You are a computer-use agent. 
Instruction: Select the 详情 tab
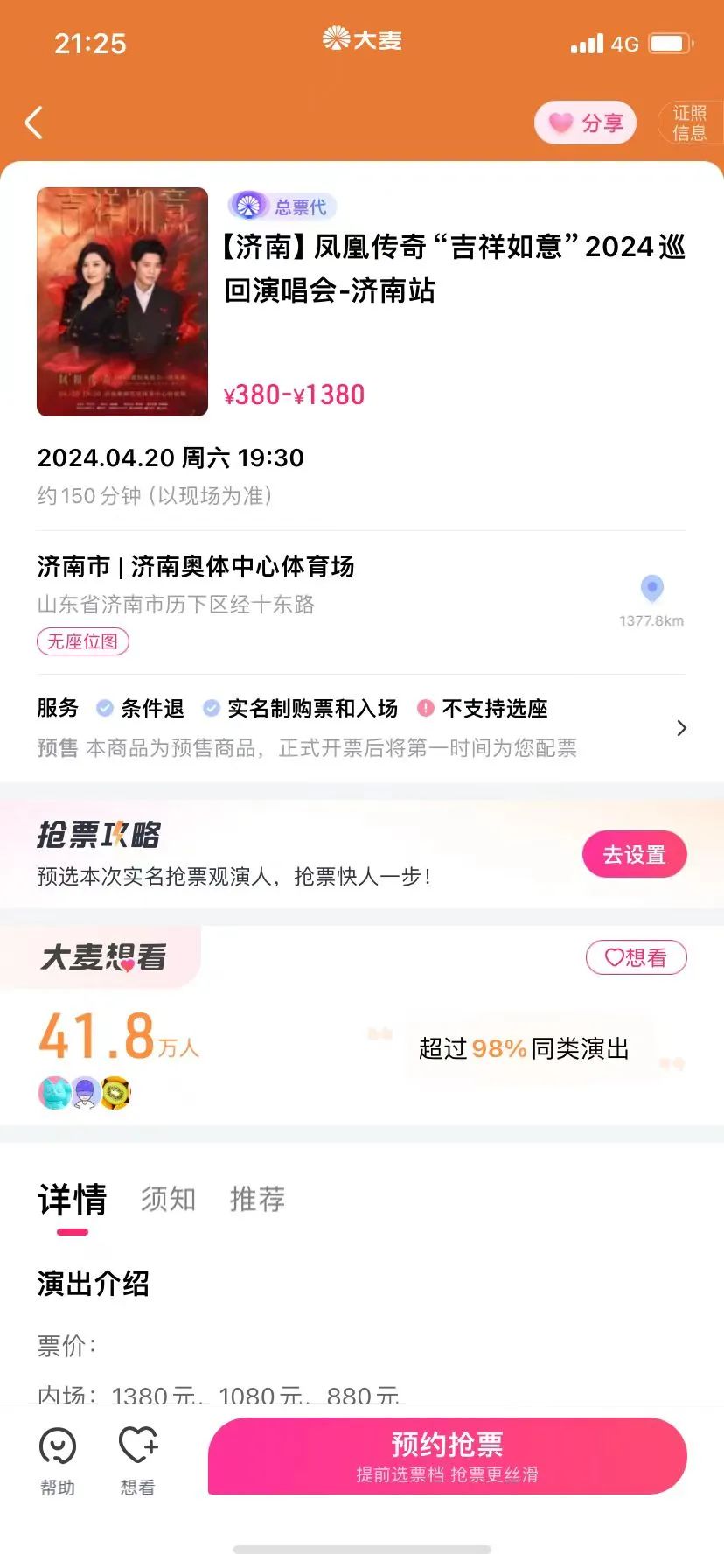(72, 1200)
